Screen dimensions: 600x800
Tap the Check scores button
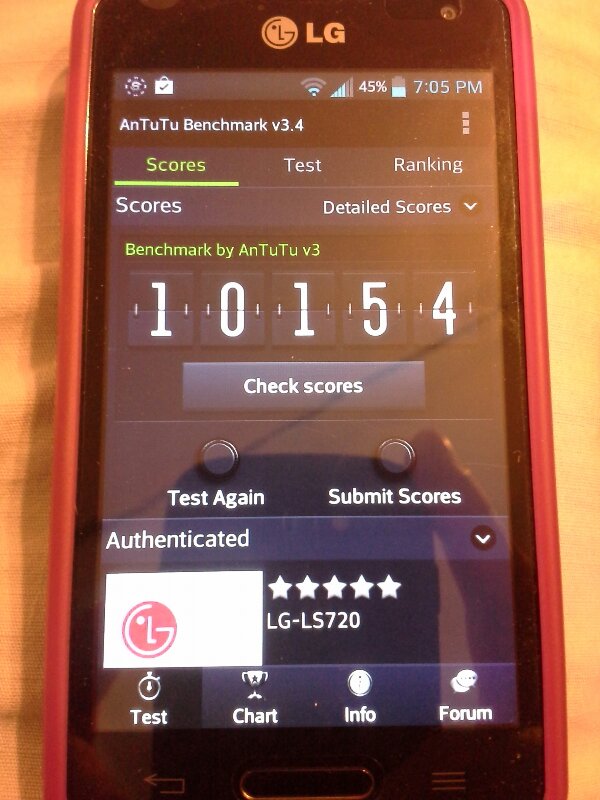click(303, 386)
